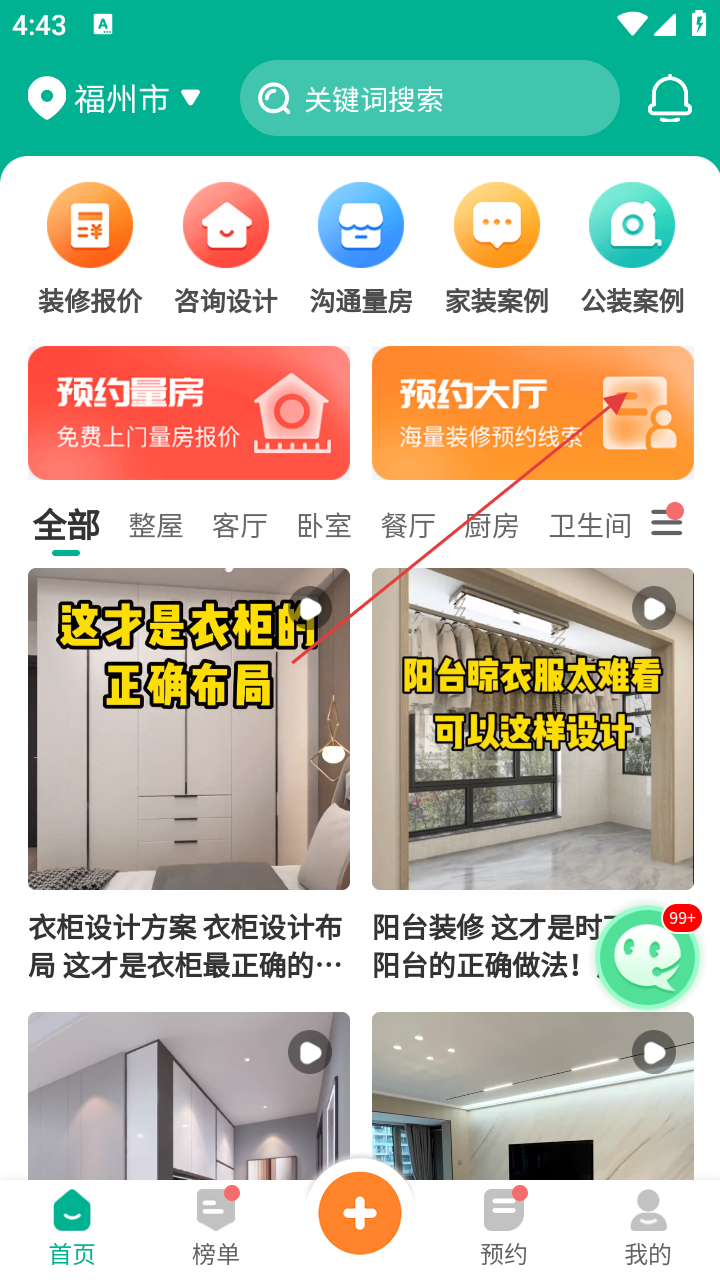Switch to the 客厅 category tab
The height and width of the screenshot is (1280, 720).
pyautogui.click(x=240, y=525)
